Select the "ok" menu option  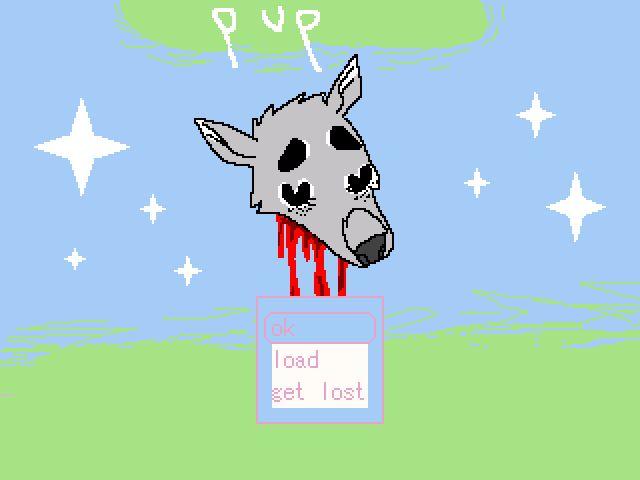[x=318, y=328]
